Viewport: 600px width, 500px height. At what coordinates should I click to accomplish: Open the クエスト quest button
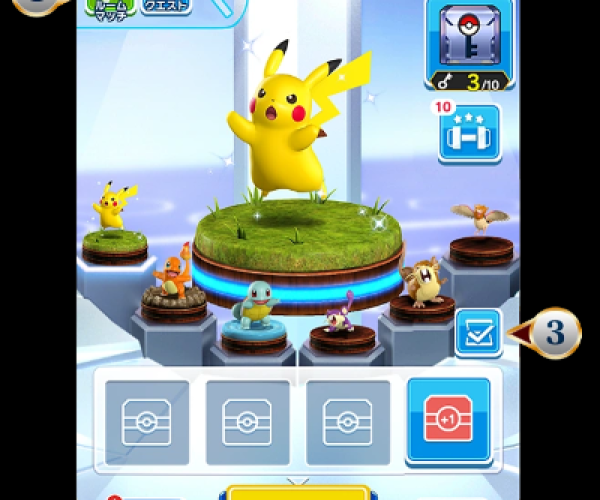point(168,7)
